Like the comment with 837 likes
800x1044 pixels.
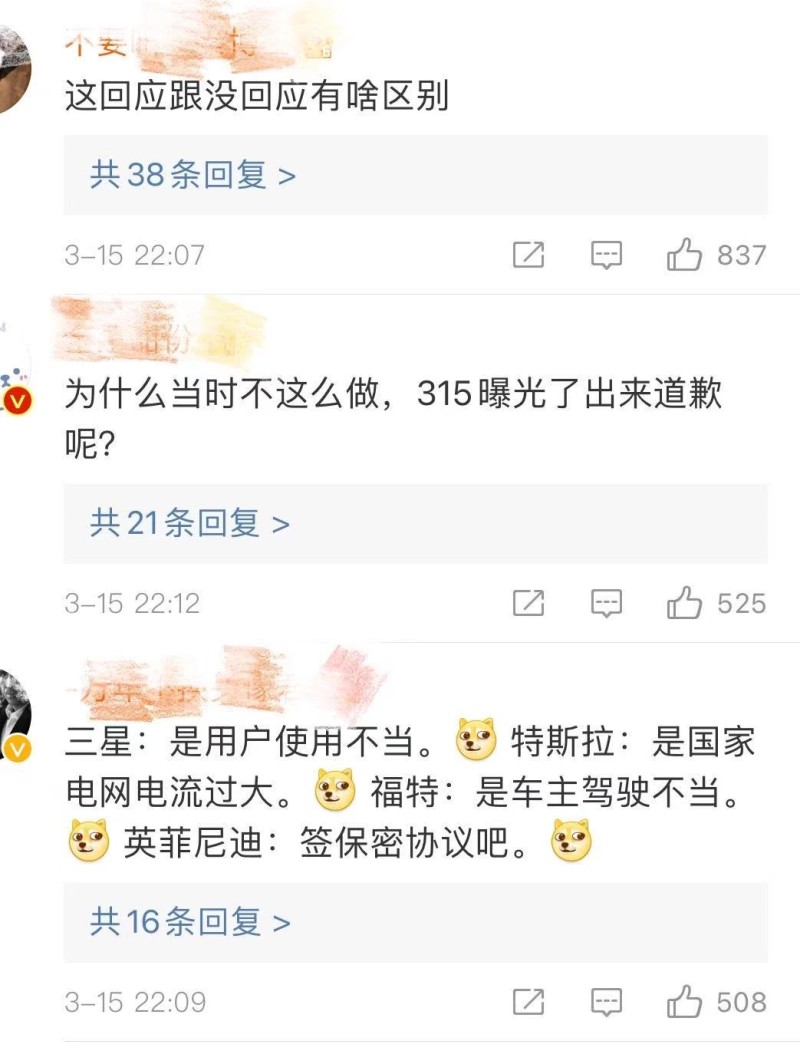[x=685, y=255]
